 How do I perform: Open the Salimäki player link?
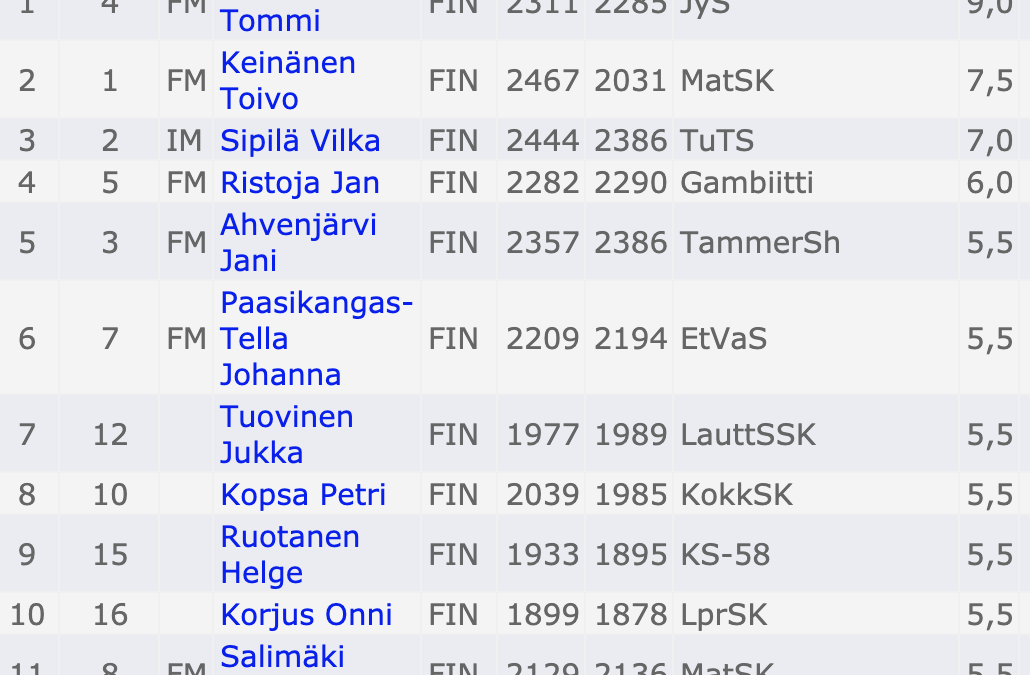282,657
